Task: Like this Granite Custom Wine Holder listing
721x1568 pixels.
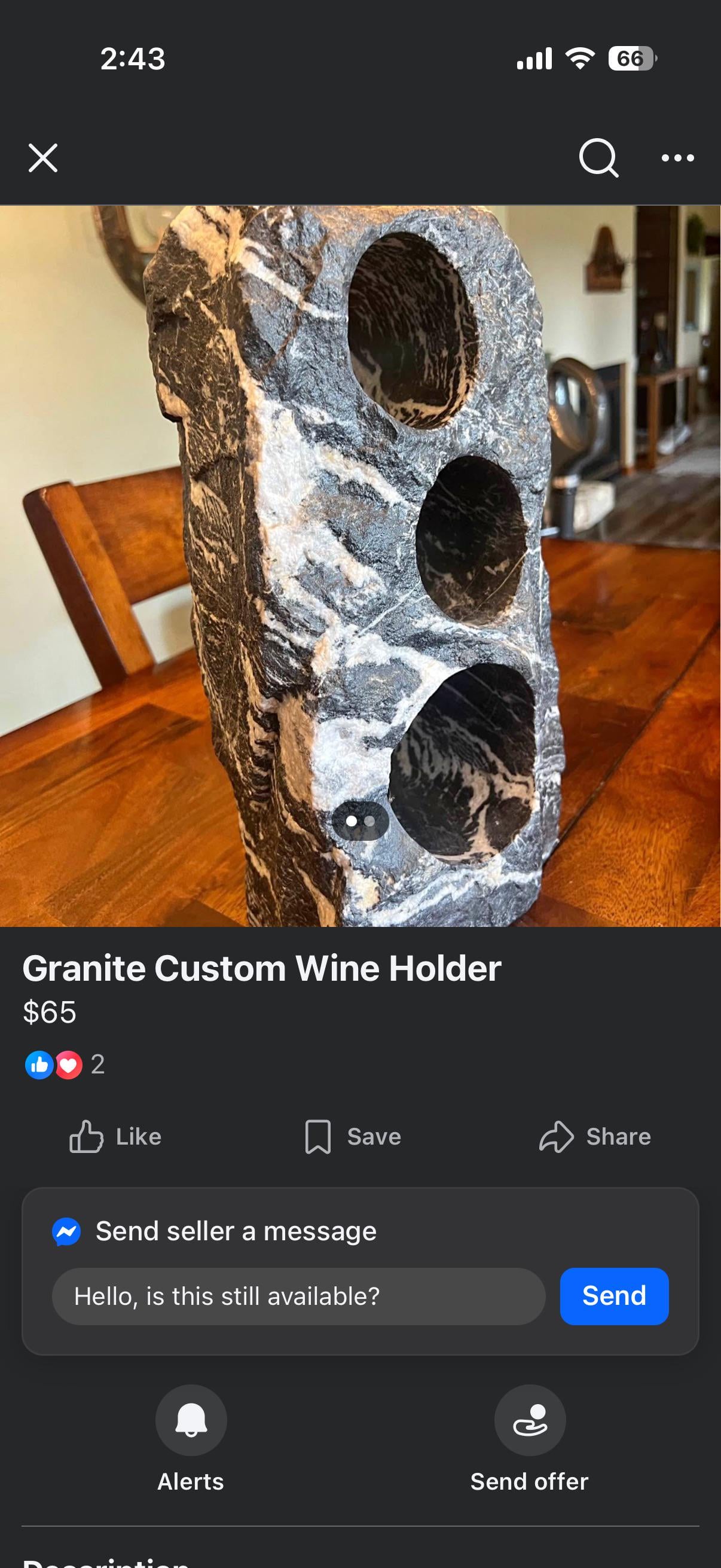Action: pyautogui.click(x=115, y=1136)
